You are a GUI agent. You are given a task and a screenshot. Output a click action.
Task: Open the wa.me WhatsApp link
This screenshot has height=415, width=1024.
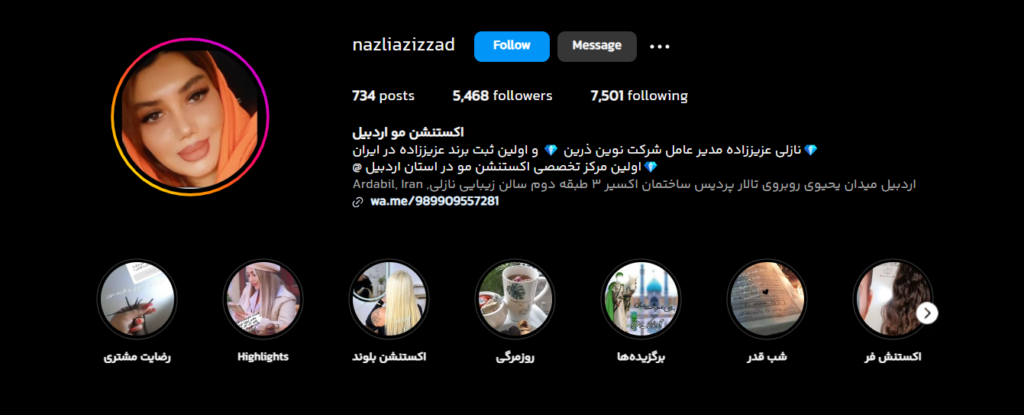tap(434, 201)
